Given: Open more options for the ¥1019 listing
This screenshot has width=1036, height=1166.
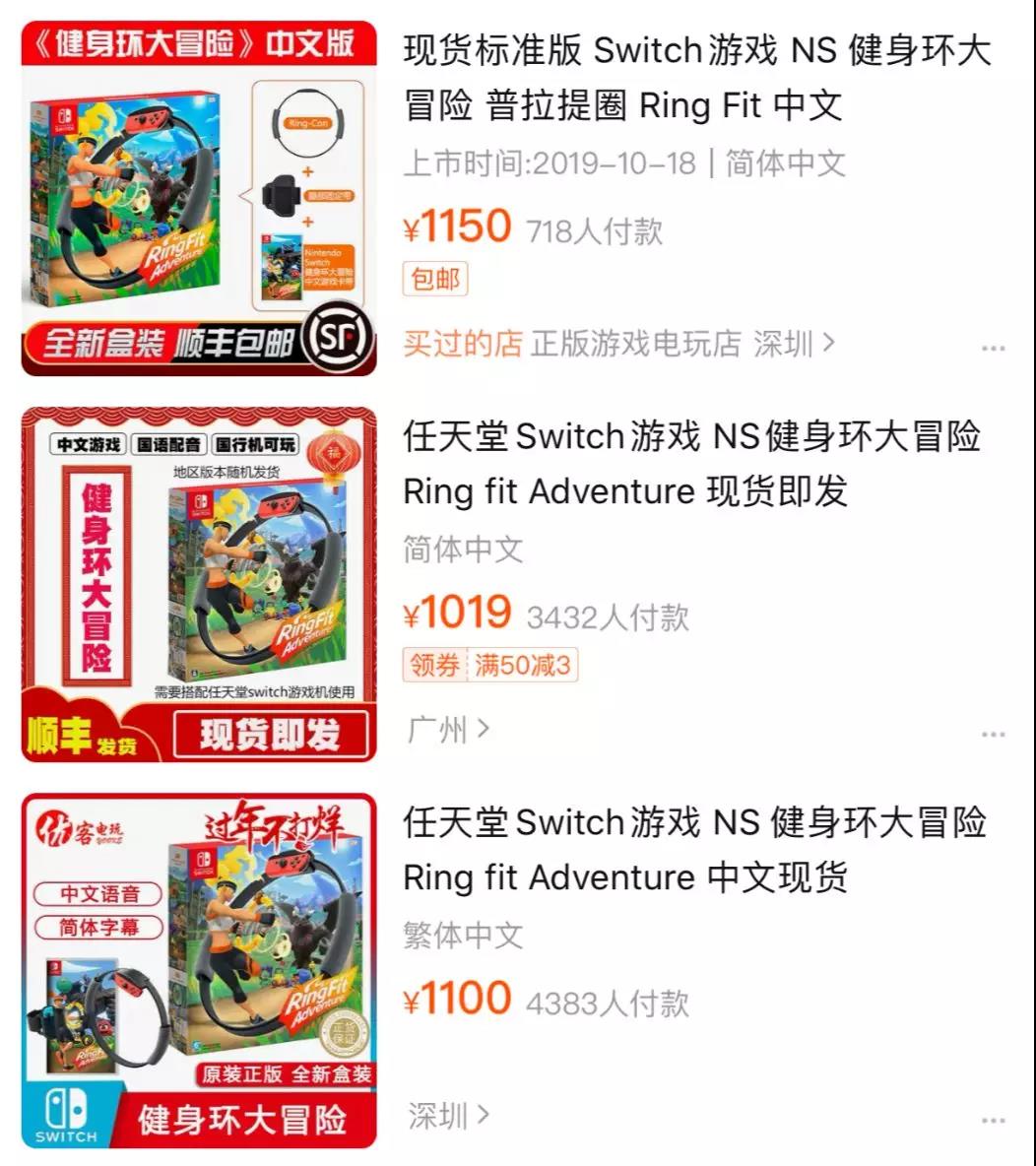Looking at the screenshot, I should (993, 735).
